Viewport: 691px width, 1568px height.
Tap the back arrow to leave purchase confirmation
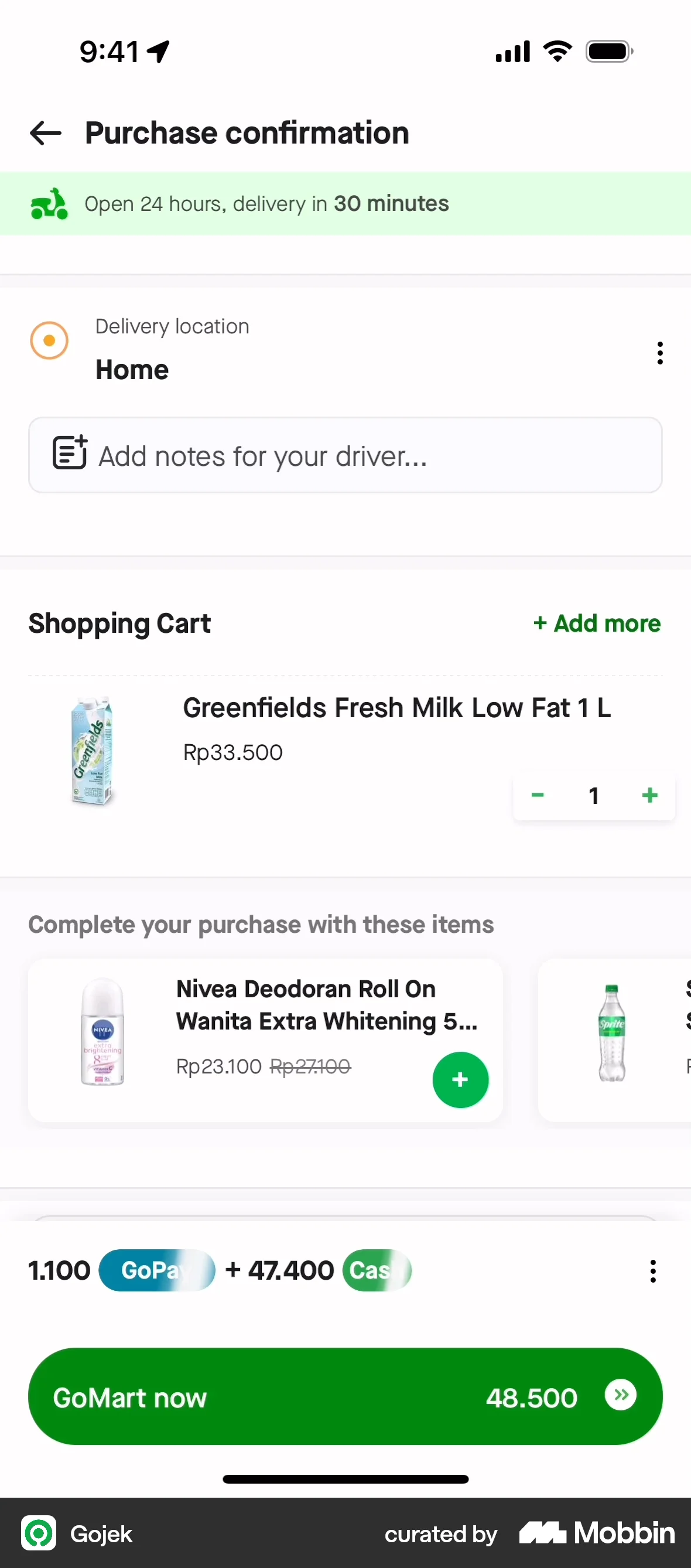pos(45,132)
